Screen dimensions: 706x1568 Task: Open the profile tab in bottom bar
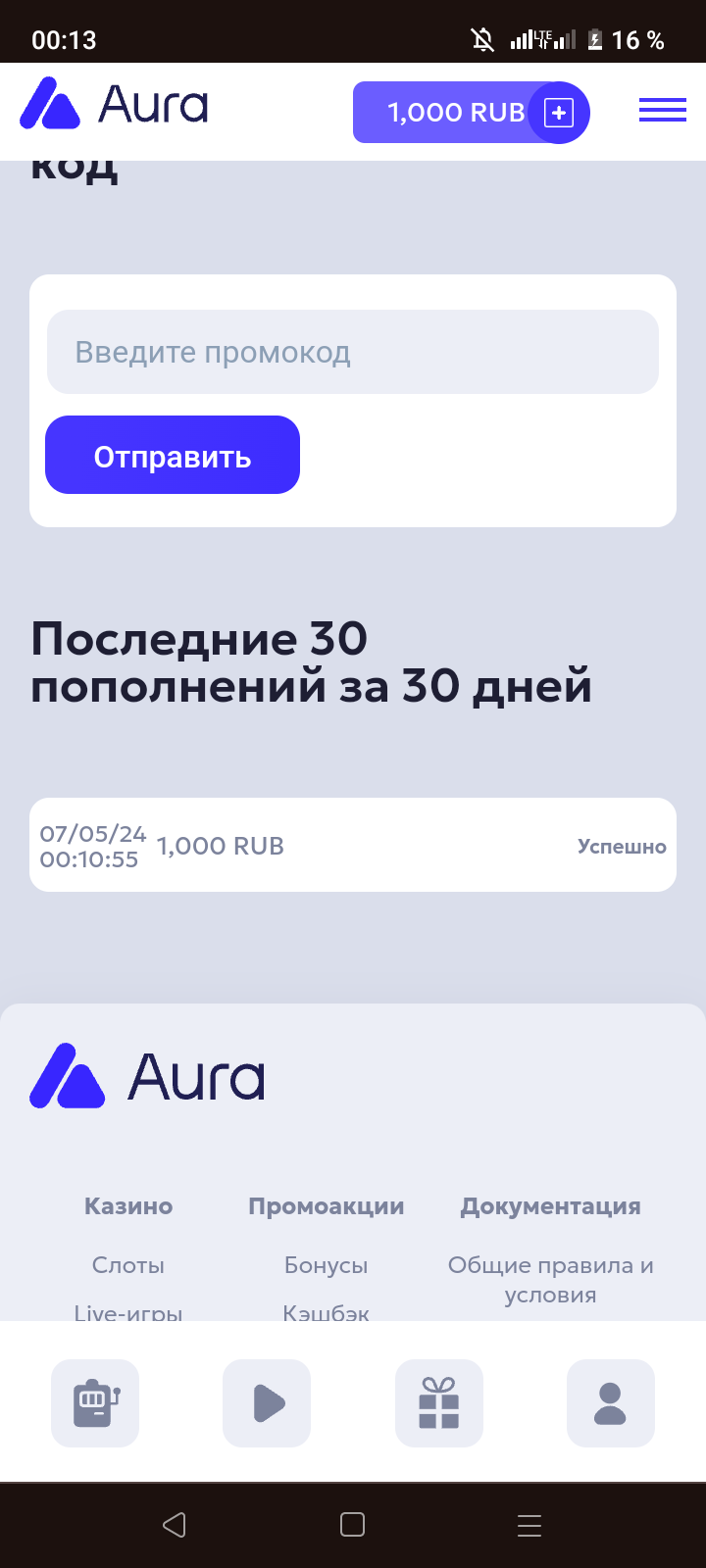(x=611, y=1403)
